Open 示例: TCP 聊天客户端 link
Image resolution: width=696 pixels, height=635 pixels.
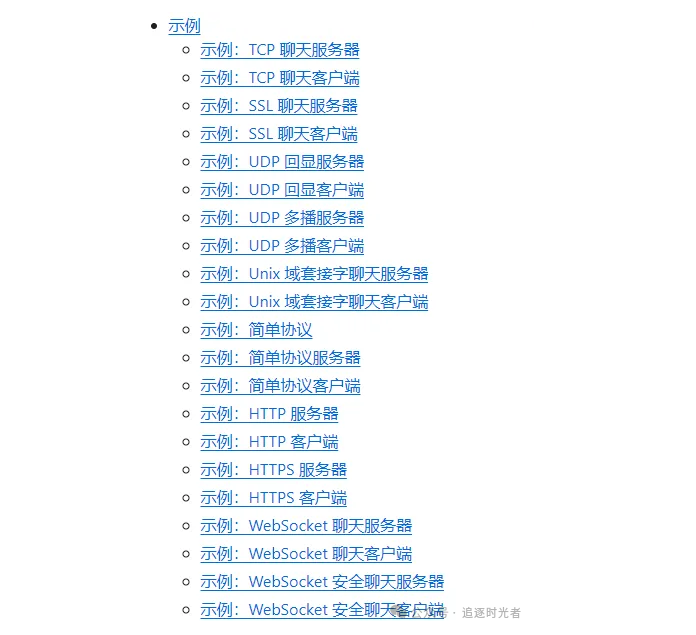pyautogui.click(x=279, y=78)
